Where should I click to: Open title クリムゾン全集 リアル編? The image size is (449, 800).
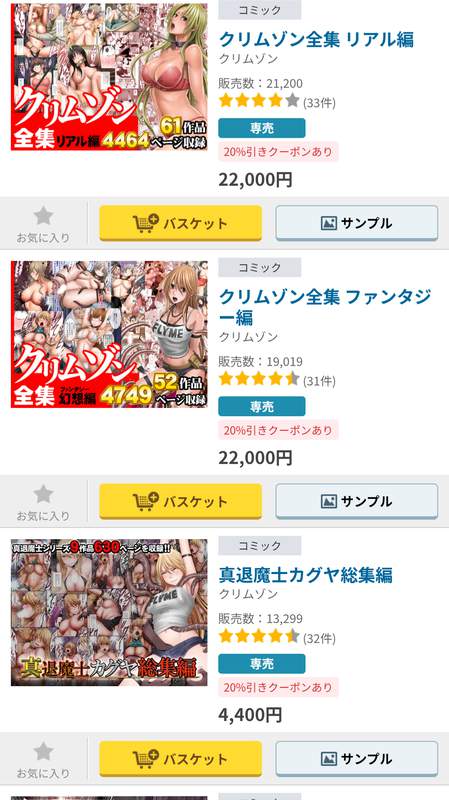tap(316, 39)
